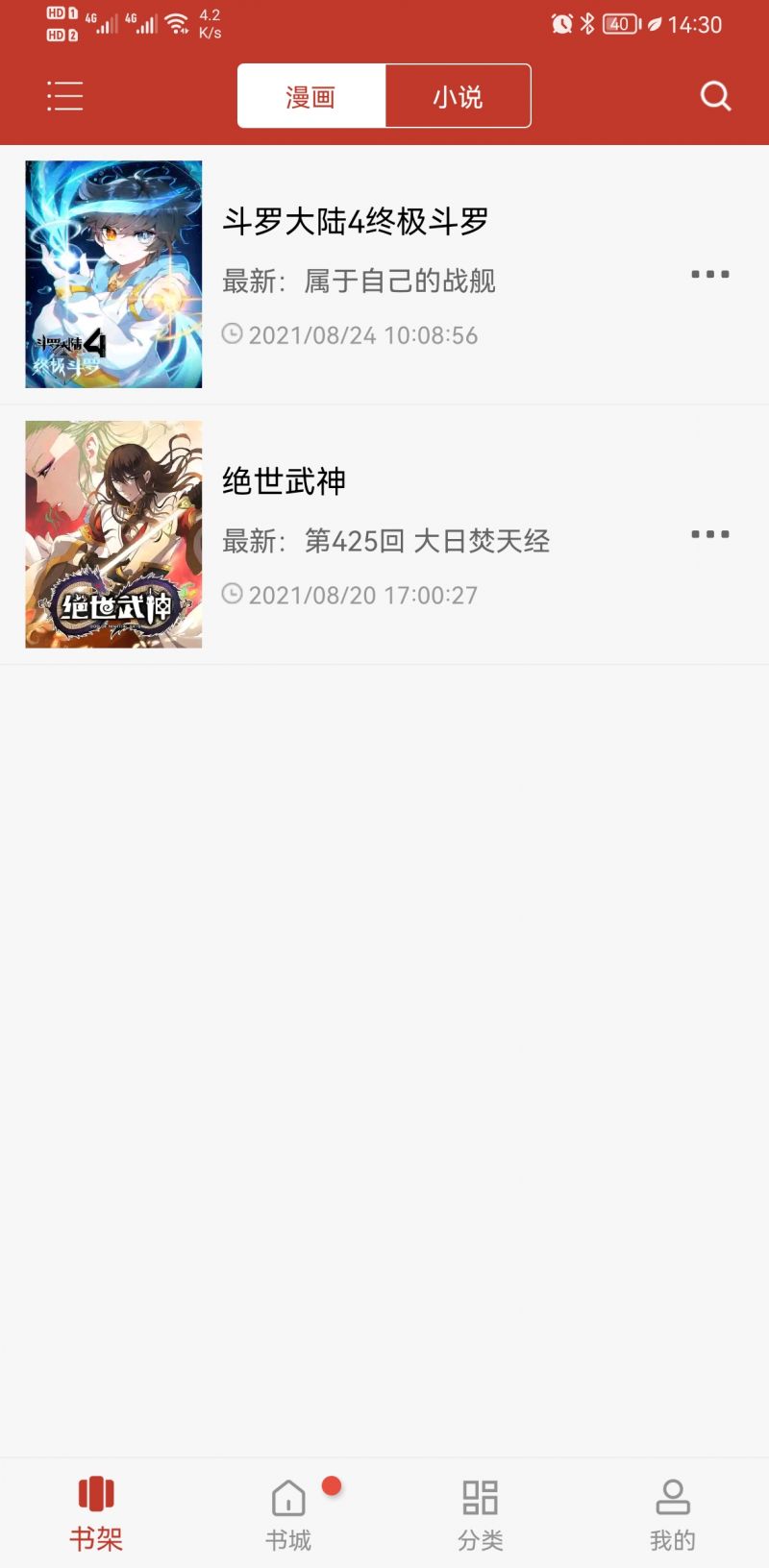
Task: Tap the clock icon beside 斗罗大陆4's update time
Action: (x=231, y=334)
